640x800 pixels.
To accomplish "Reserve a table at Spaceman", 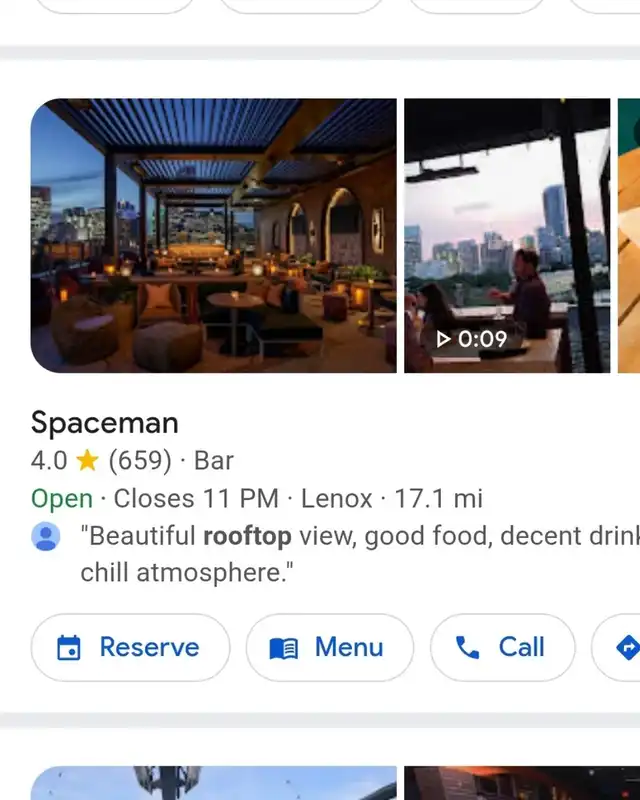I will point(130,648).
